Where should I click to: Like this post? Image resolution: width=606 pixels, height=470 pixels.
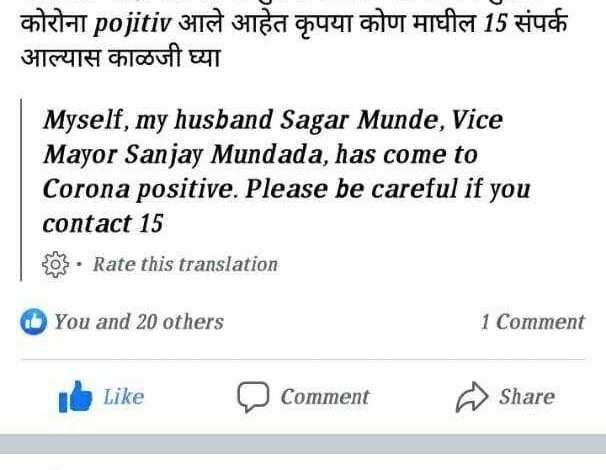[101, 397]
